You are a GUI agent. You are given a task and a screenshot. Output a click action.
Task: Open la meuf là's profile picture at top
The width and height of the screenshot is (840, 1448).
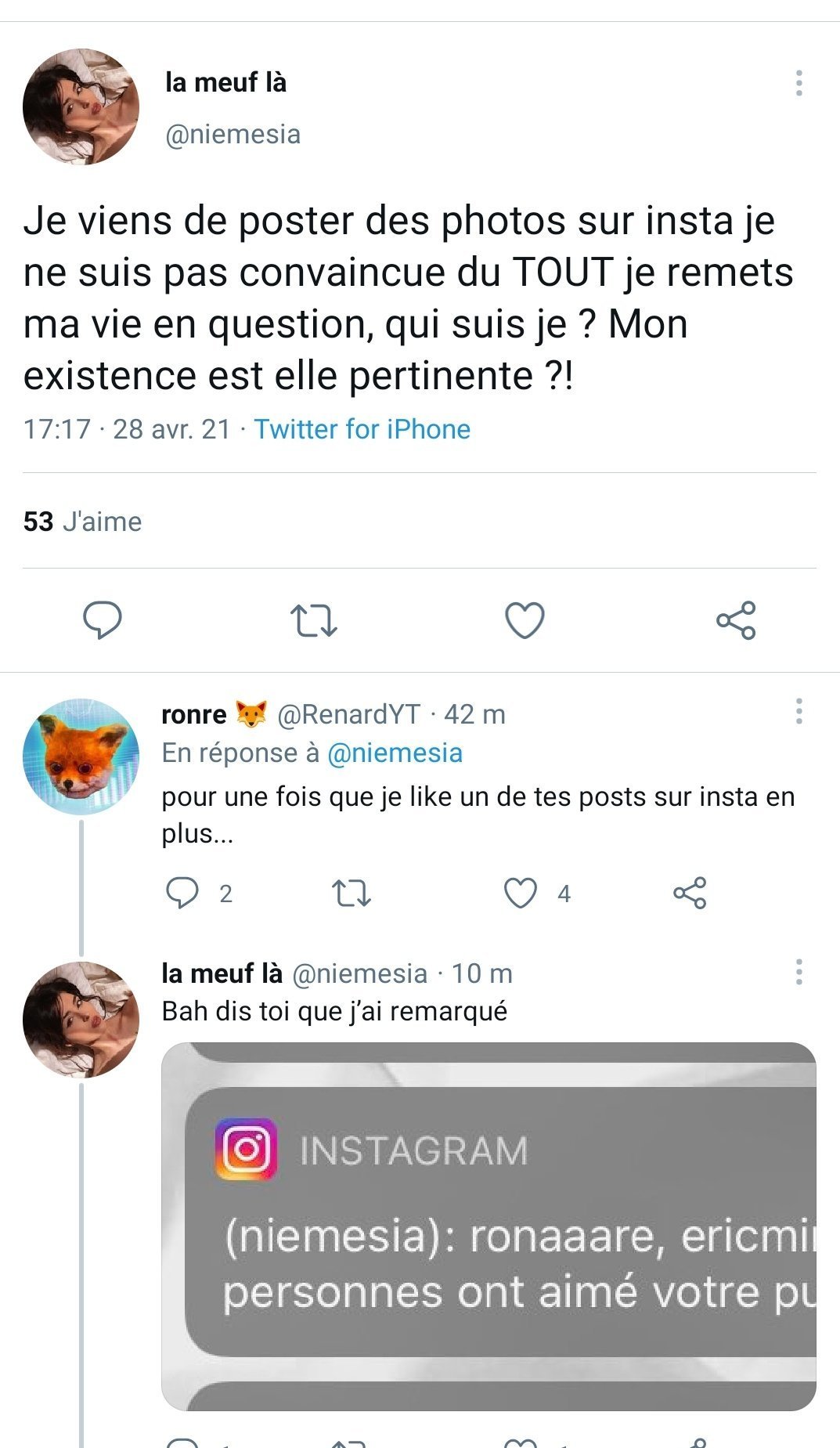click(81, 107)
